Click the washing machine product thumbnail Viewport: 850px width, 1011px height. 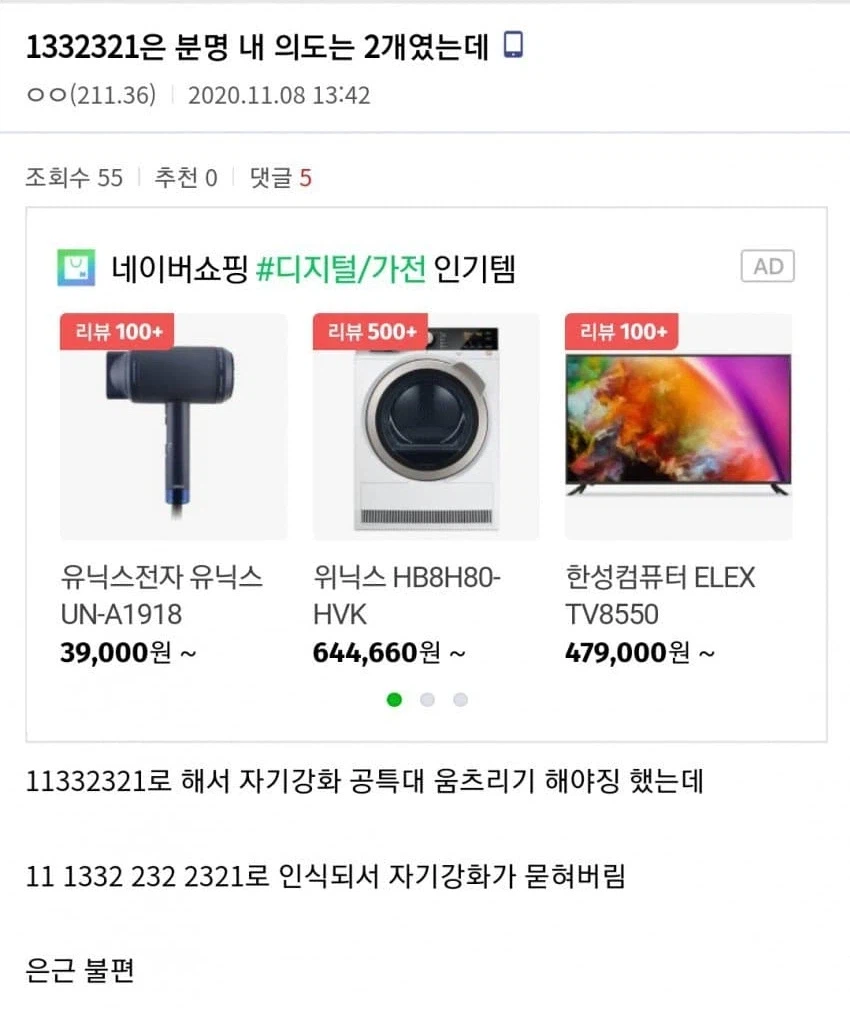425,425
